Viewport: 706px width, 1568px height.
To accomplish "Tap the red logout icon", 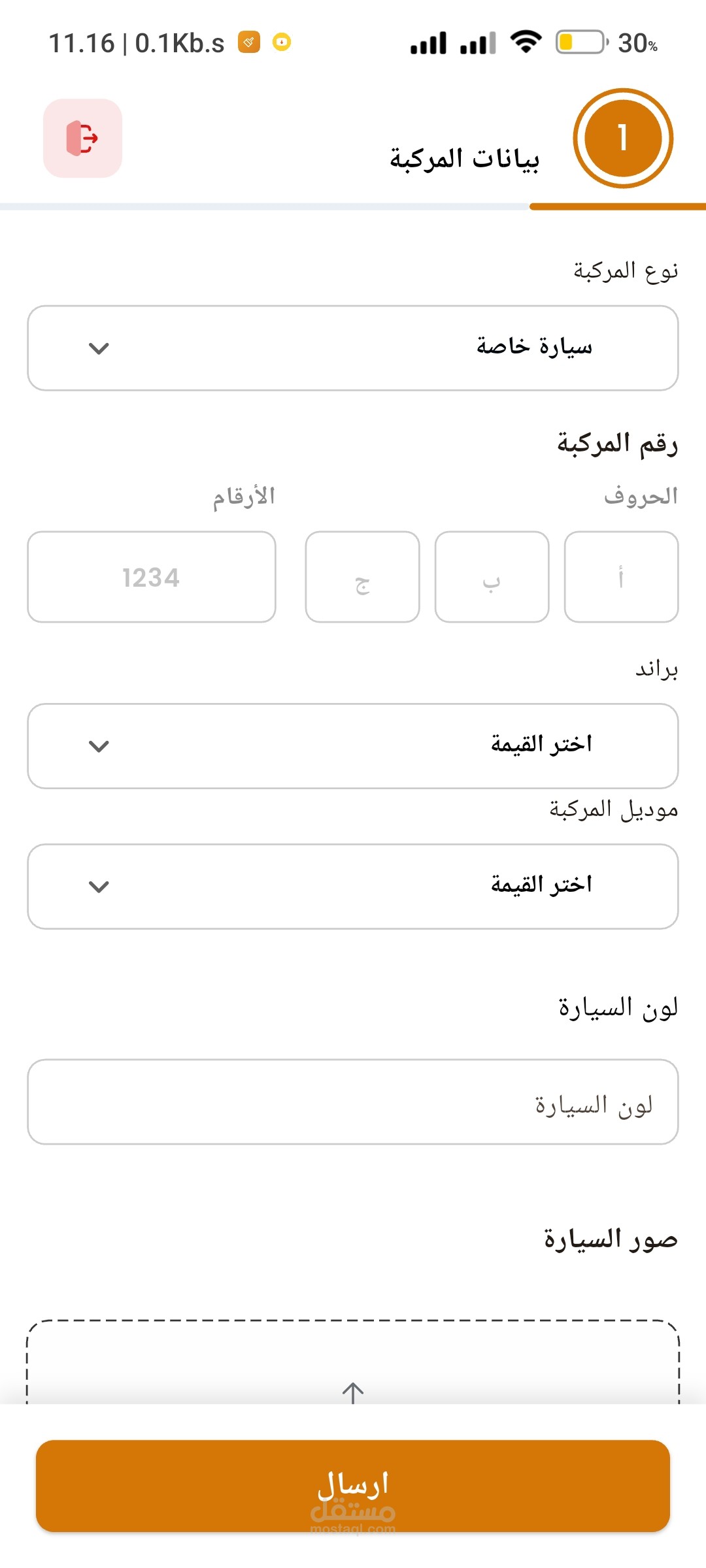I will [82, 138].
